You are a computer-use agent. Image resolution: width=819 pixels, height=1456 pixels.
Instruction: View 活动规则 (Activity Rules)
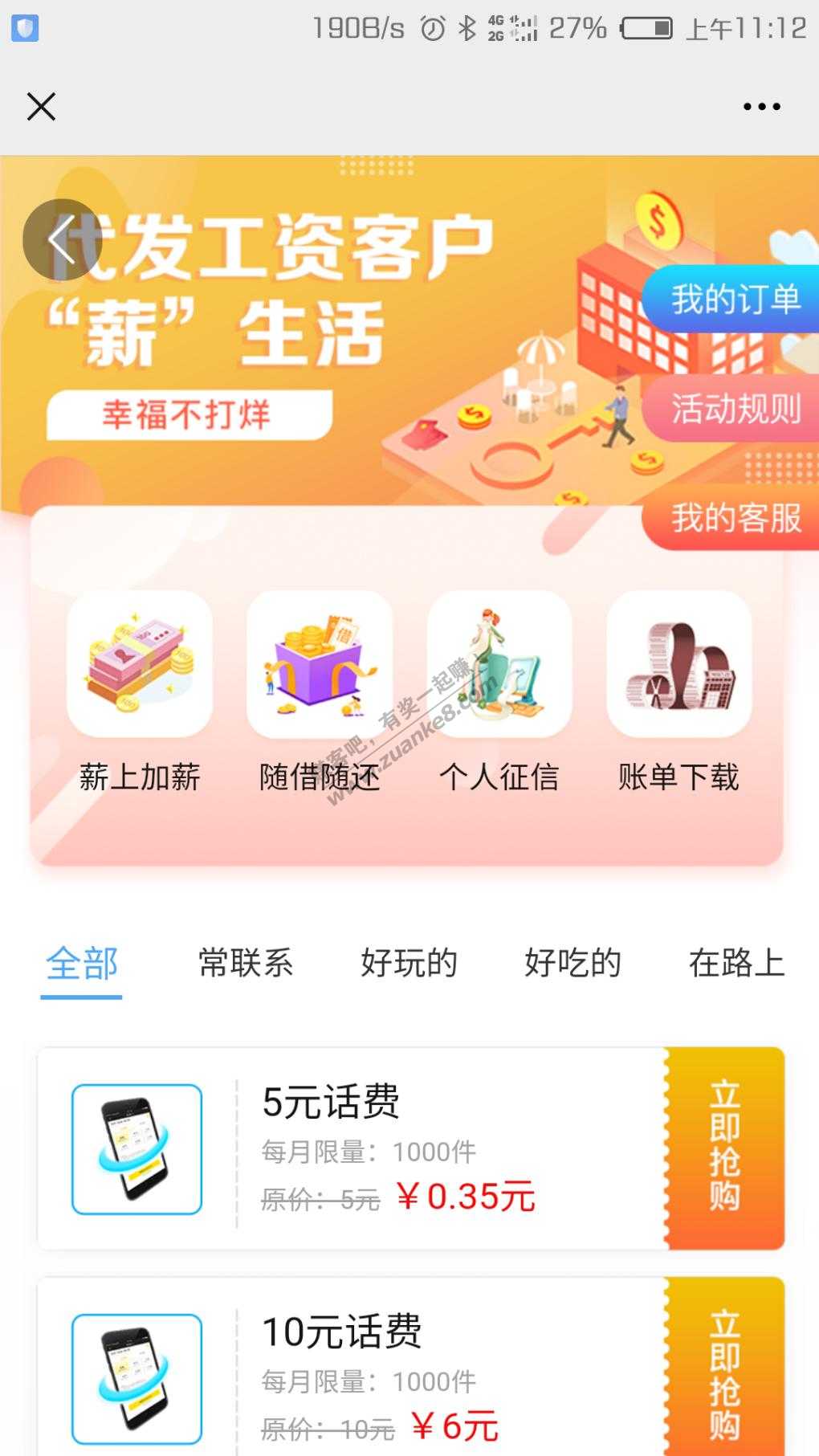(x=734, y=409)
